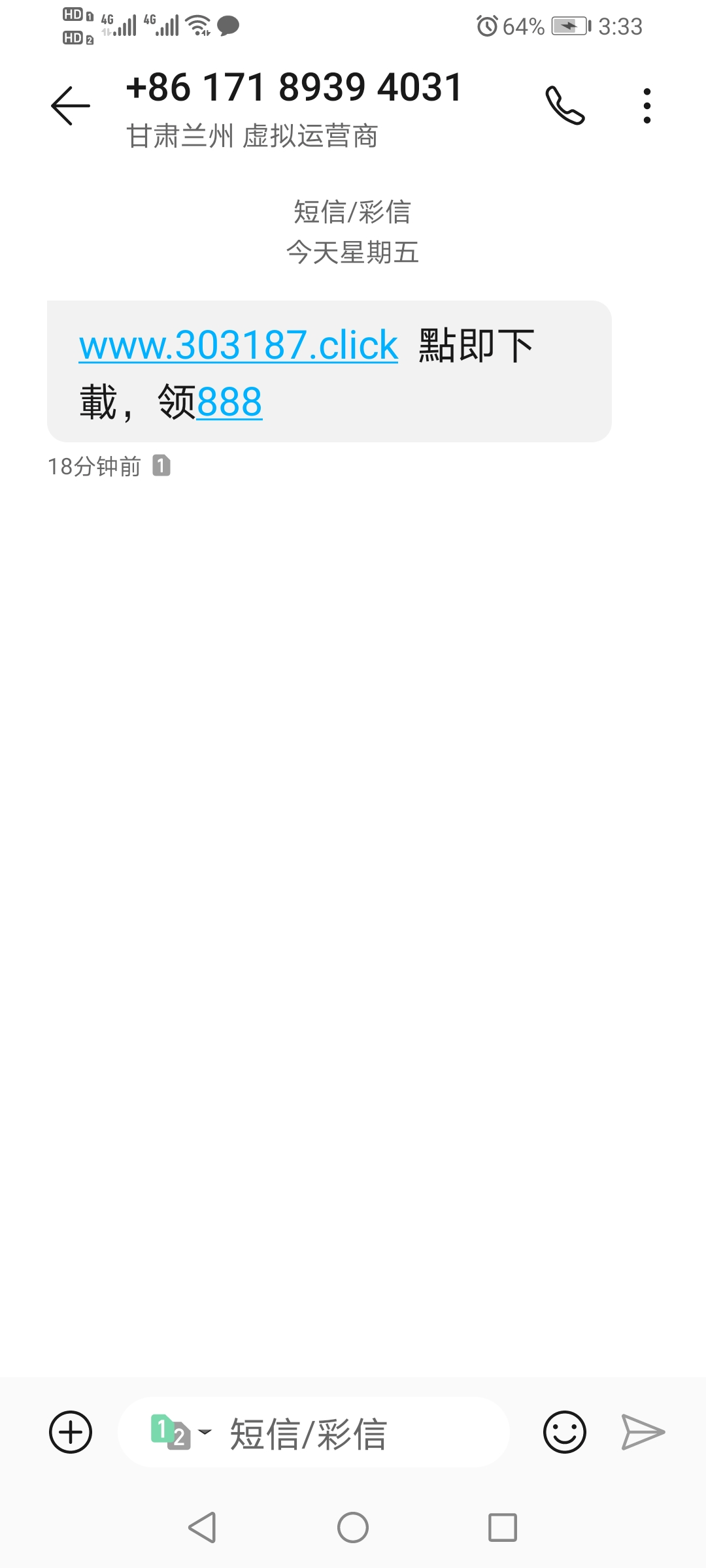Focus the 短信/彩信 message field
706x1568 pixels.
point(353,1433)
